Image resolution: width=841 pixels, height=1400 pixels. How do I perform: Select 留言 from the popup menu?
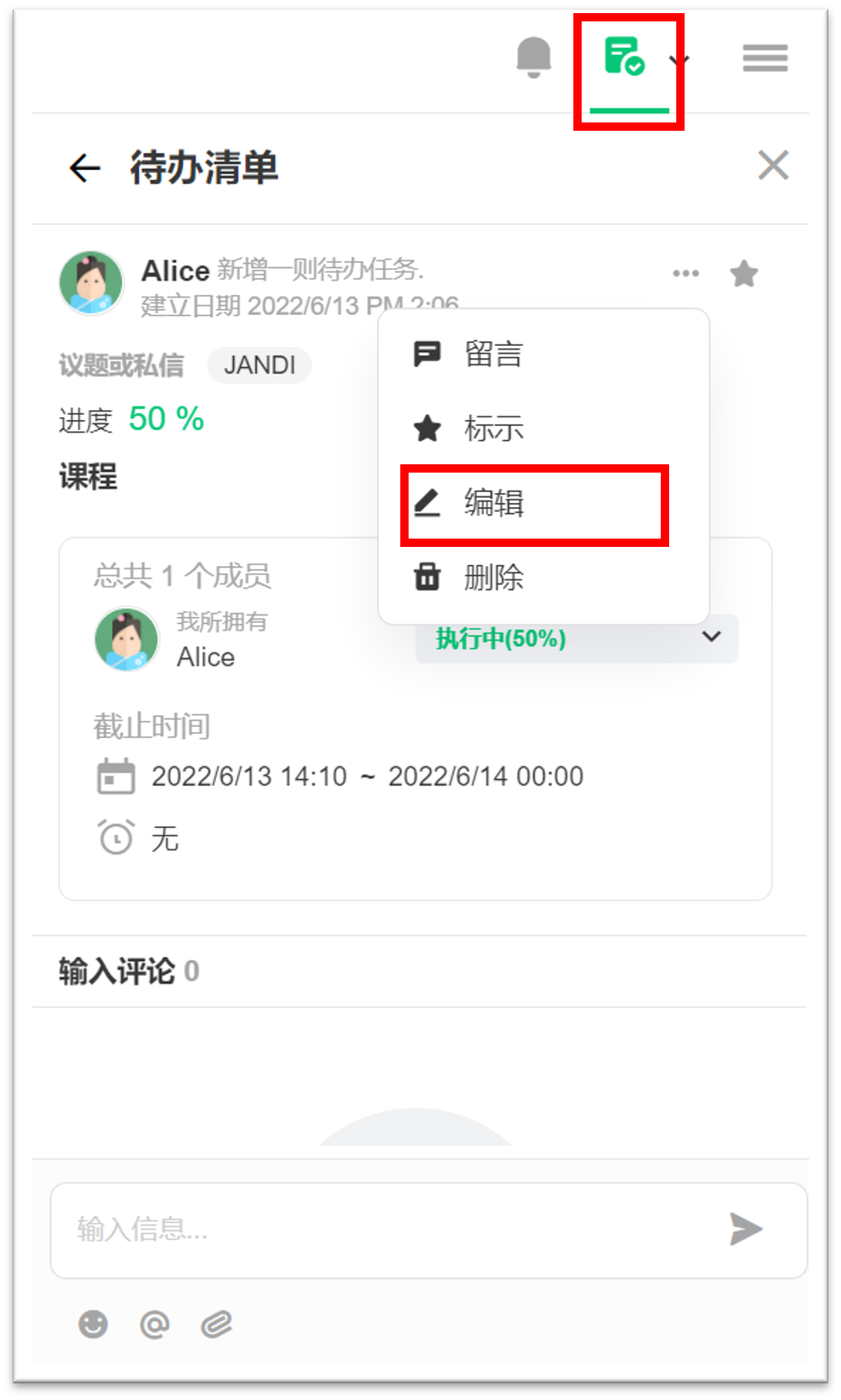(x=493, y=354)
